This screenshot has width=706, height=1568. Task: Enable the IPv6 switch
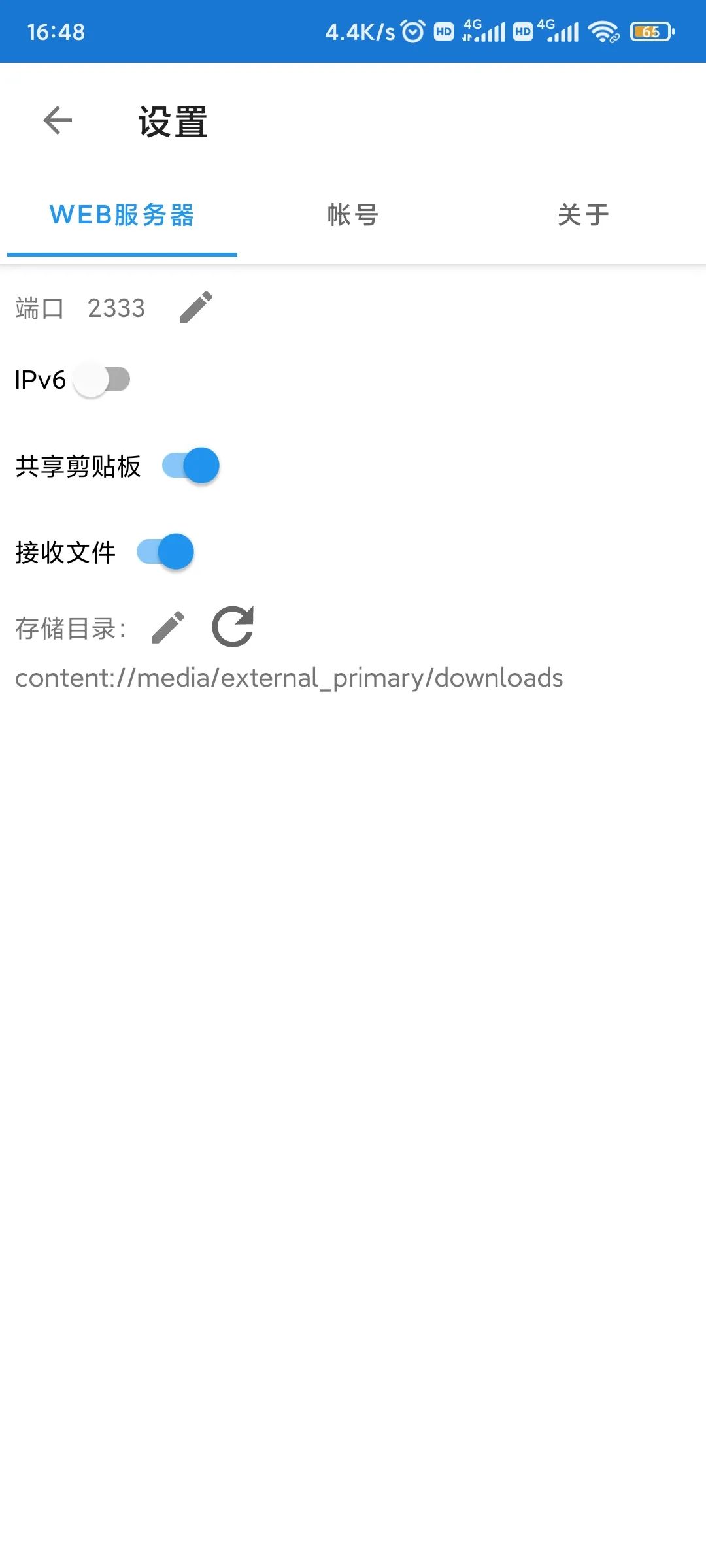(102, 380)
